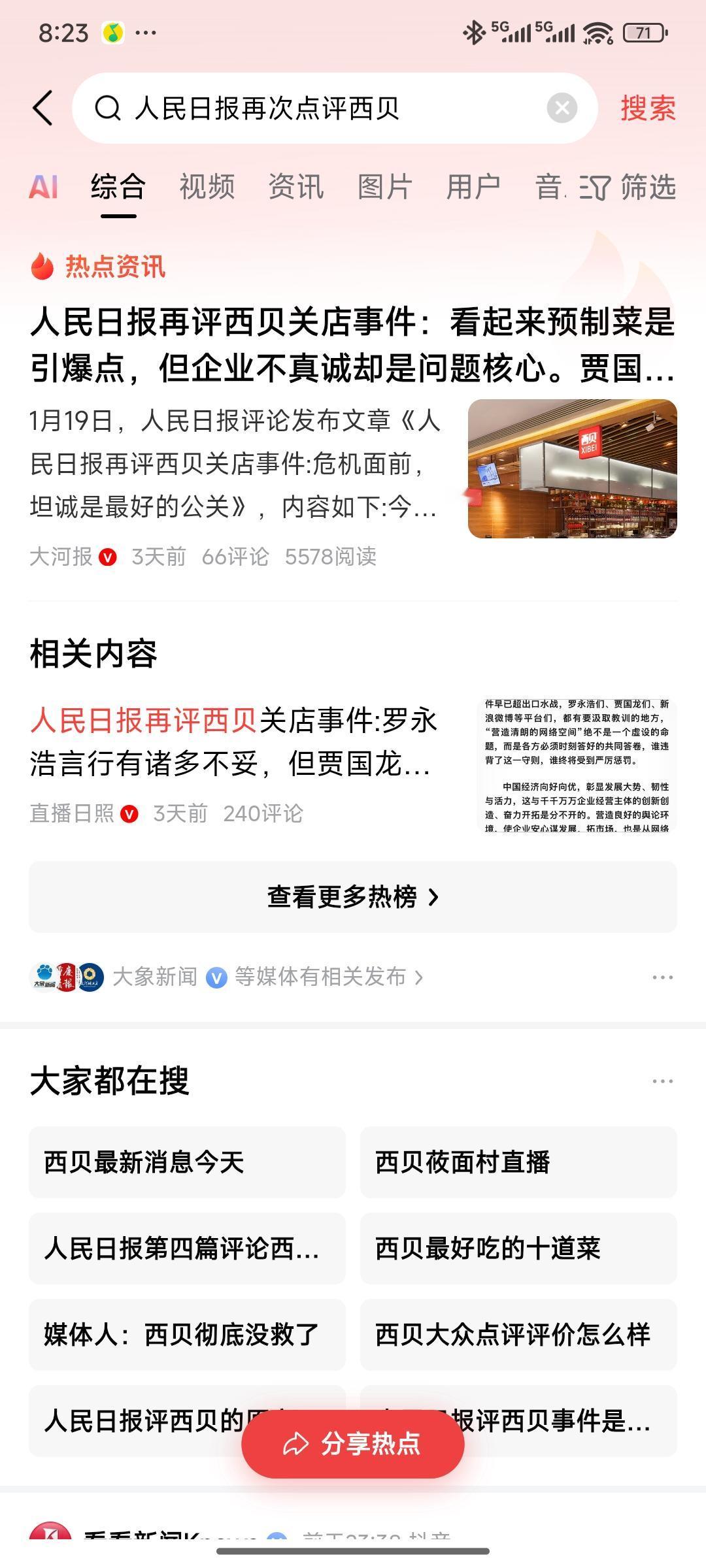Image resolution: width=706 pixels, height=1568 pixels.
Task: Tap the back arrow to return
Action: point(43,108)
